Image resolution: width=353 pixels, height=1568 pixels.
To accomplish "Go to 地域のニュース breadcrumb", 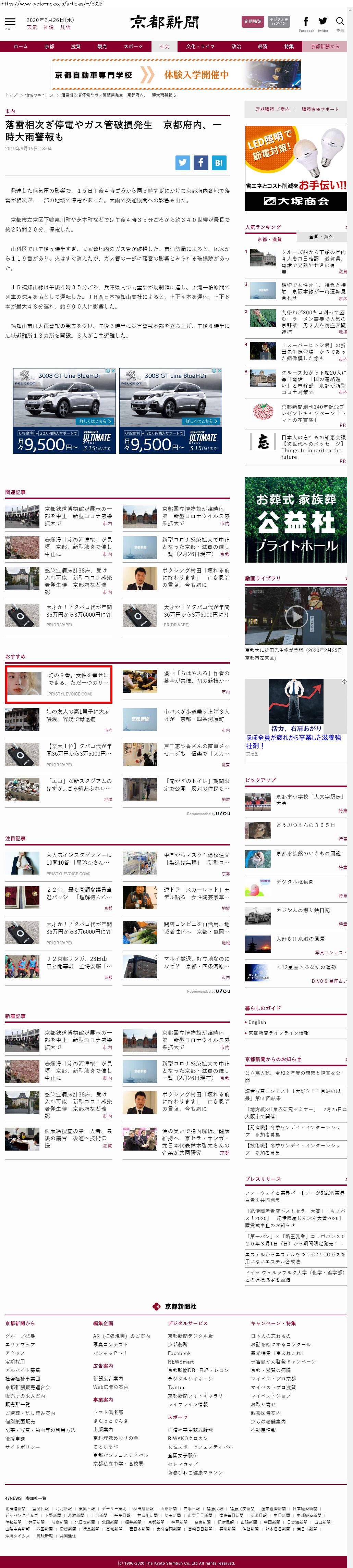I will [x=39, y=95].
